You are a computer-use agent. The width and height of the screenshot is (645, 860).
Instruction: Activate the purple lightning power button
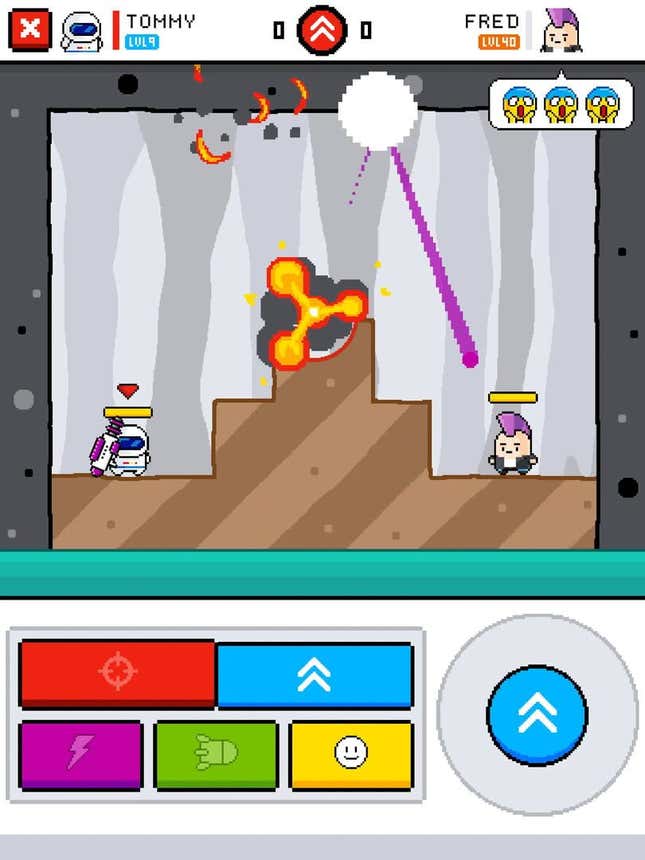pyautogui.click(x=80, y=754)
